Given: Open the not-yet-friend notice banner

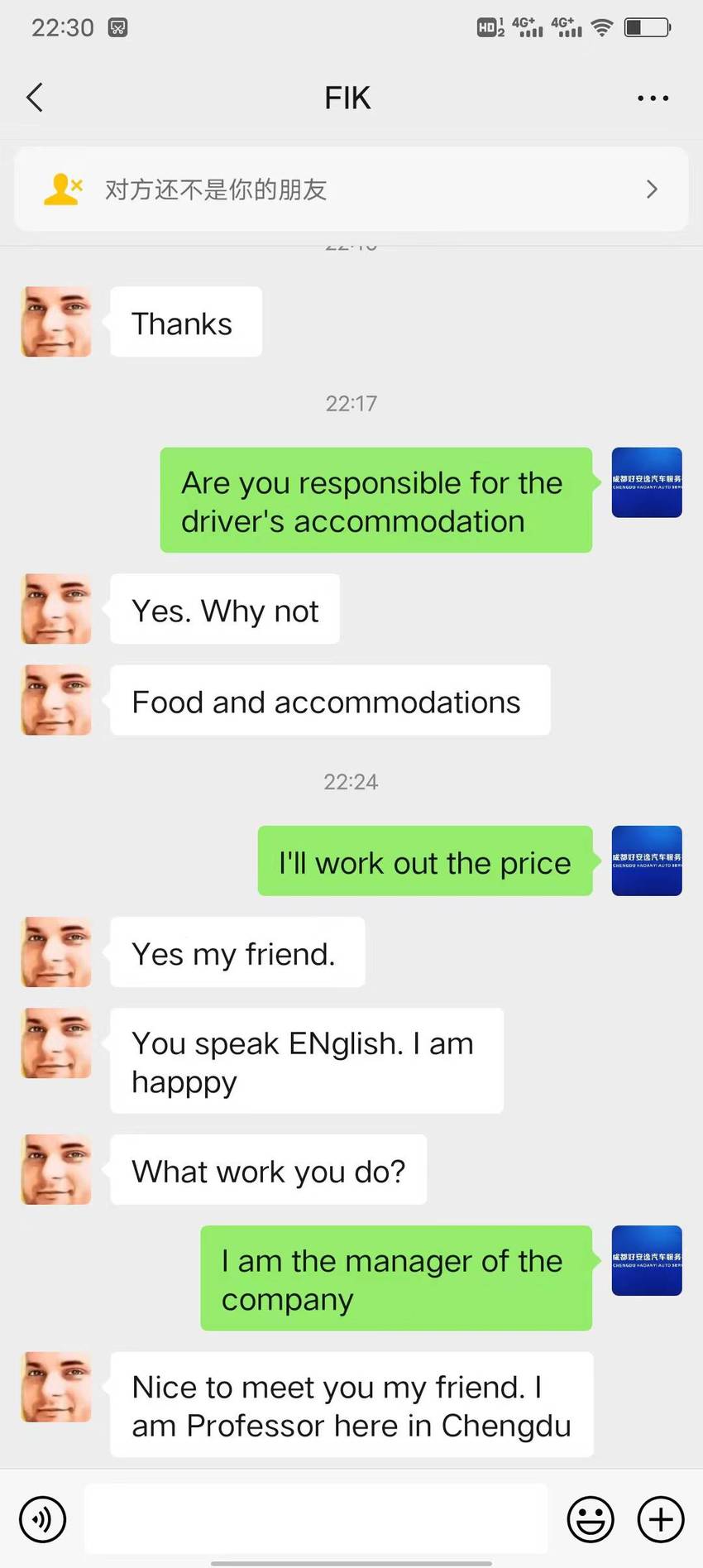Looking at the screenshot, I should pyautogui.click(x=351, y=189).
